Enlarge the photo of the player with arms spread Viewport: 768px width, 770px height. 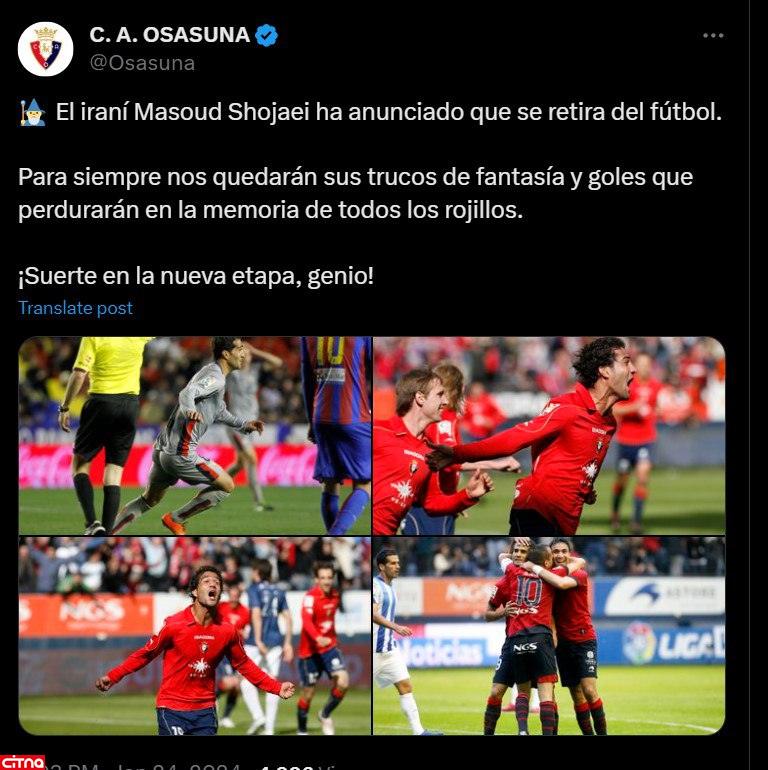[194, 636]
